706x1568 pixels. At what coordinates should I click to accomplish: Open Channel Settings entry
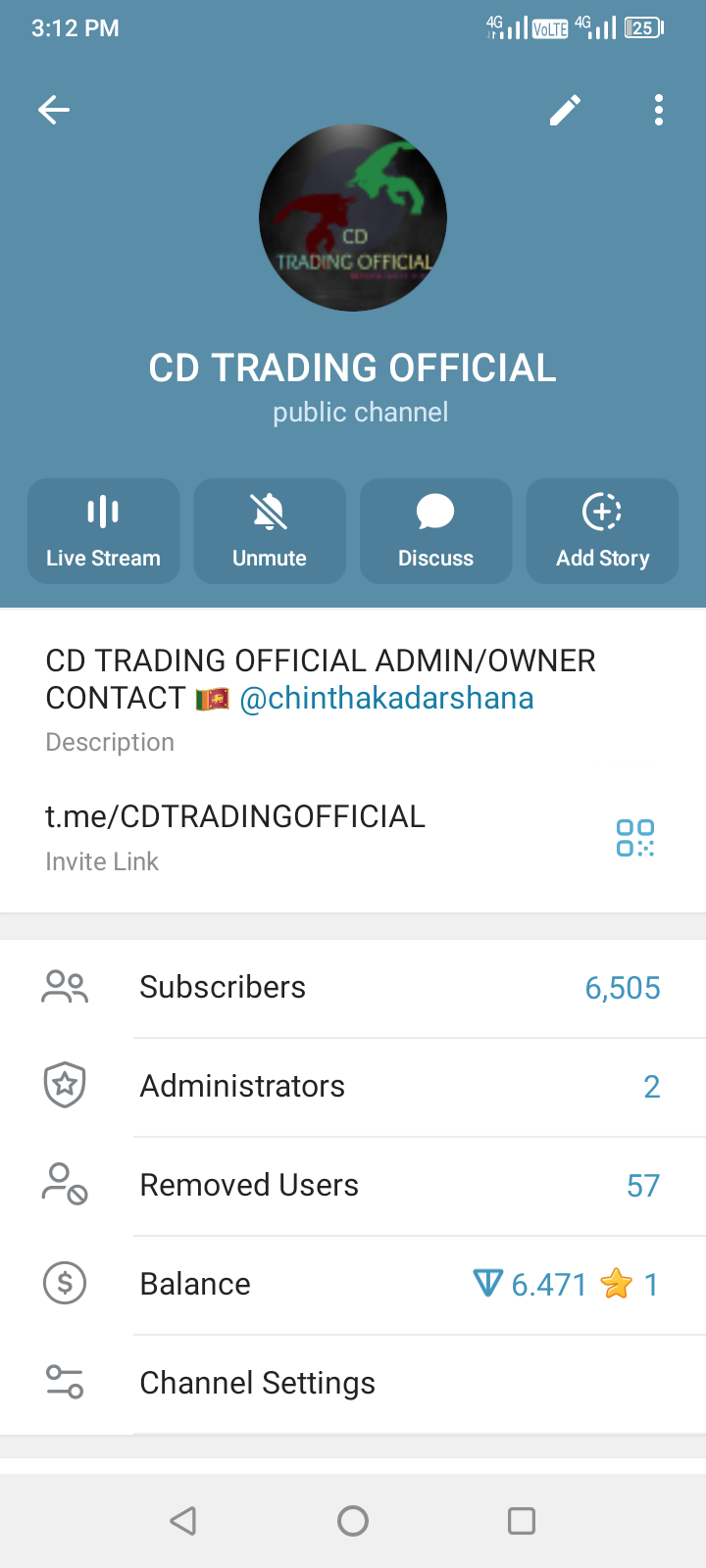(257, 1383)
